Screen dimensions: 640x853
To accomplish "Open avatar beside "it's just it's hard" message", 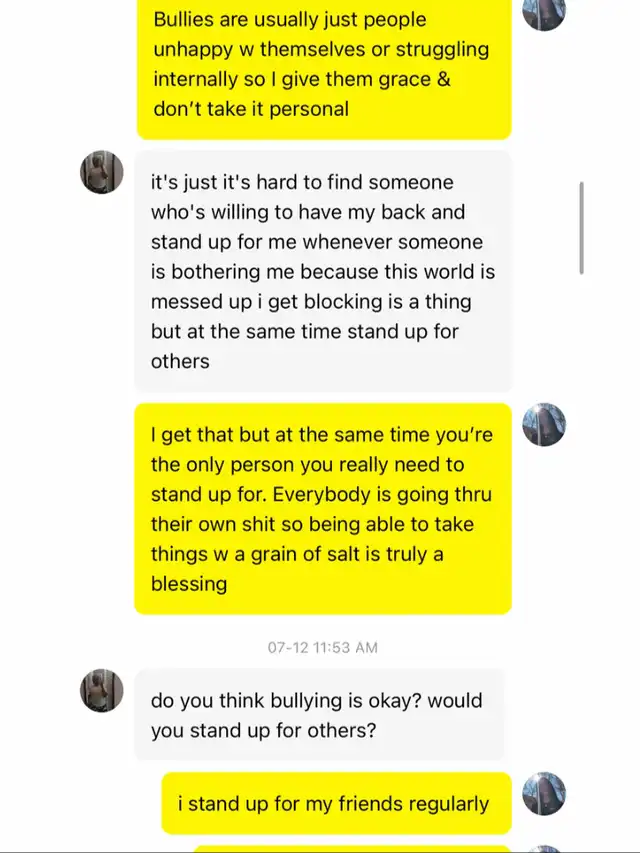I will (102, 172).
